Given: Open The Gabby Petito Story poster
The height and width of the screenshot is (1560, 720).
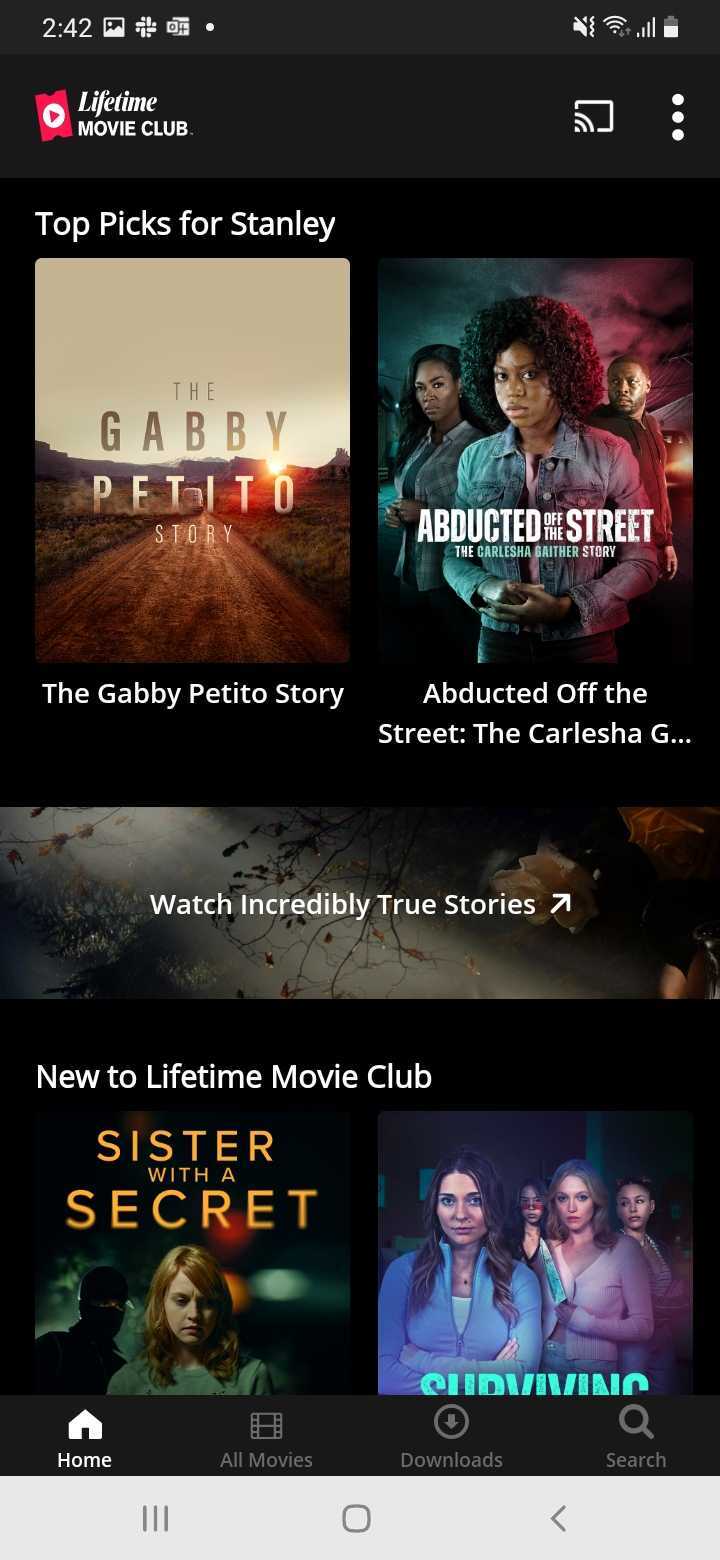Looking at the screenshot, I should pos(192,461).
